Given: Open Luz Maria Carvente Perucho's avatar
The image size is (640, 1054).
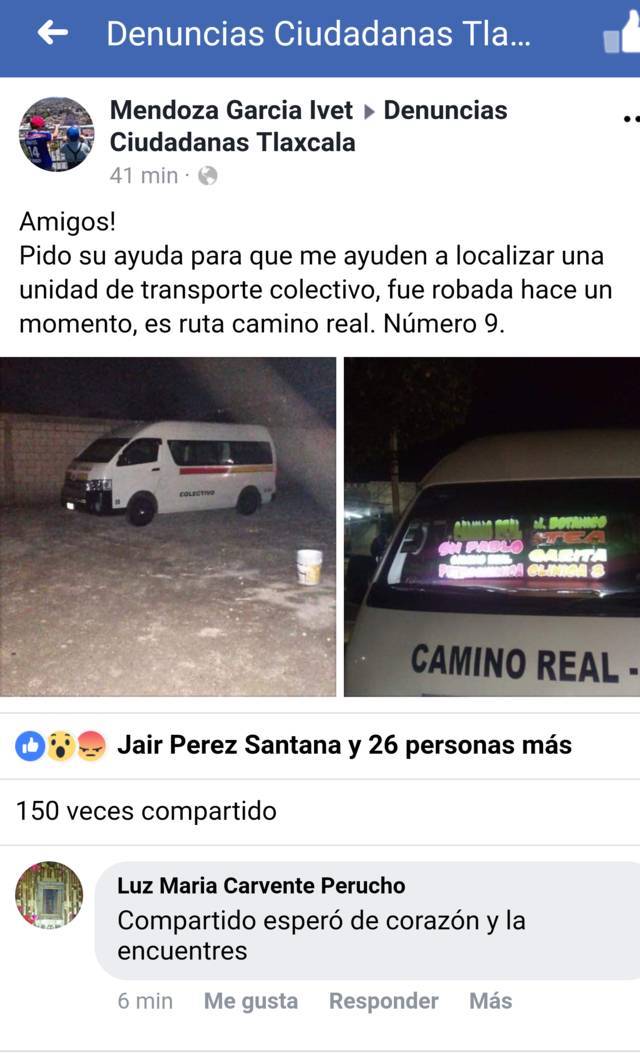Looking at the screenshot, I should coord(49,895).
